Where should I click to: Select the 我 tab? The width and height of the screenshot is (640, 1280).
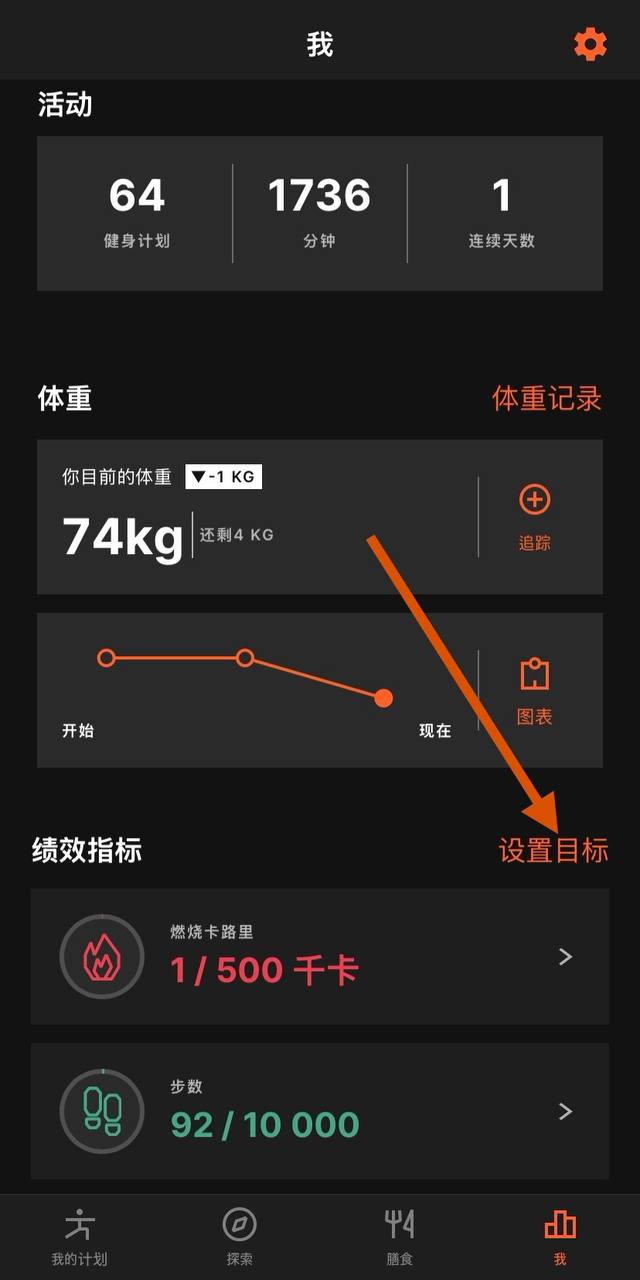coord(559,1236)
